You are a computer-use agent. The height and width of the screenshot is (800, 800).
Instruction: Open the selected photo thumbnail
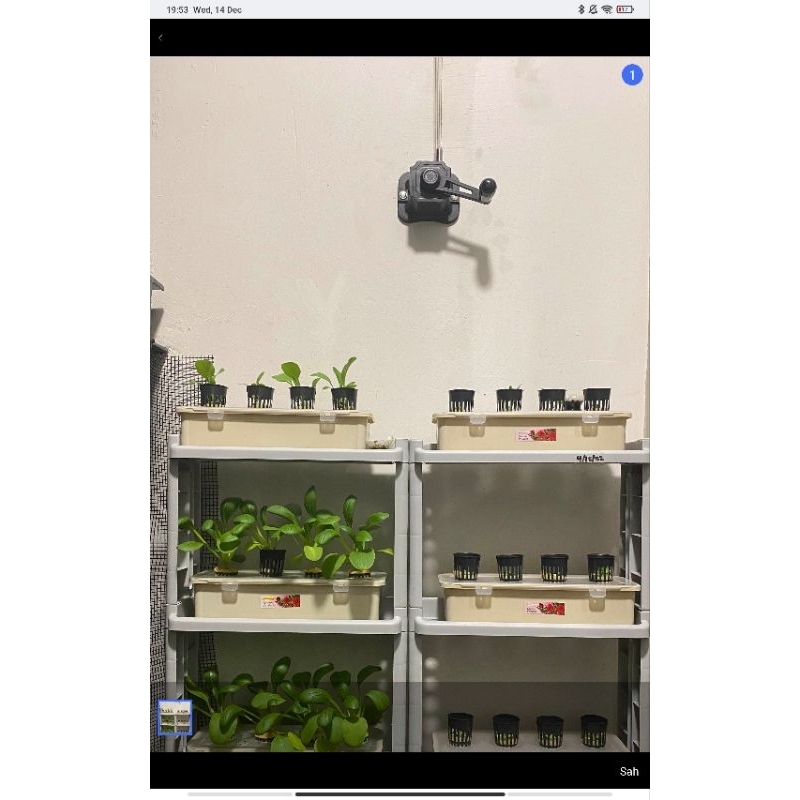[175, 717]
